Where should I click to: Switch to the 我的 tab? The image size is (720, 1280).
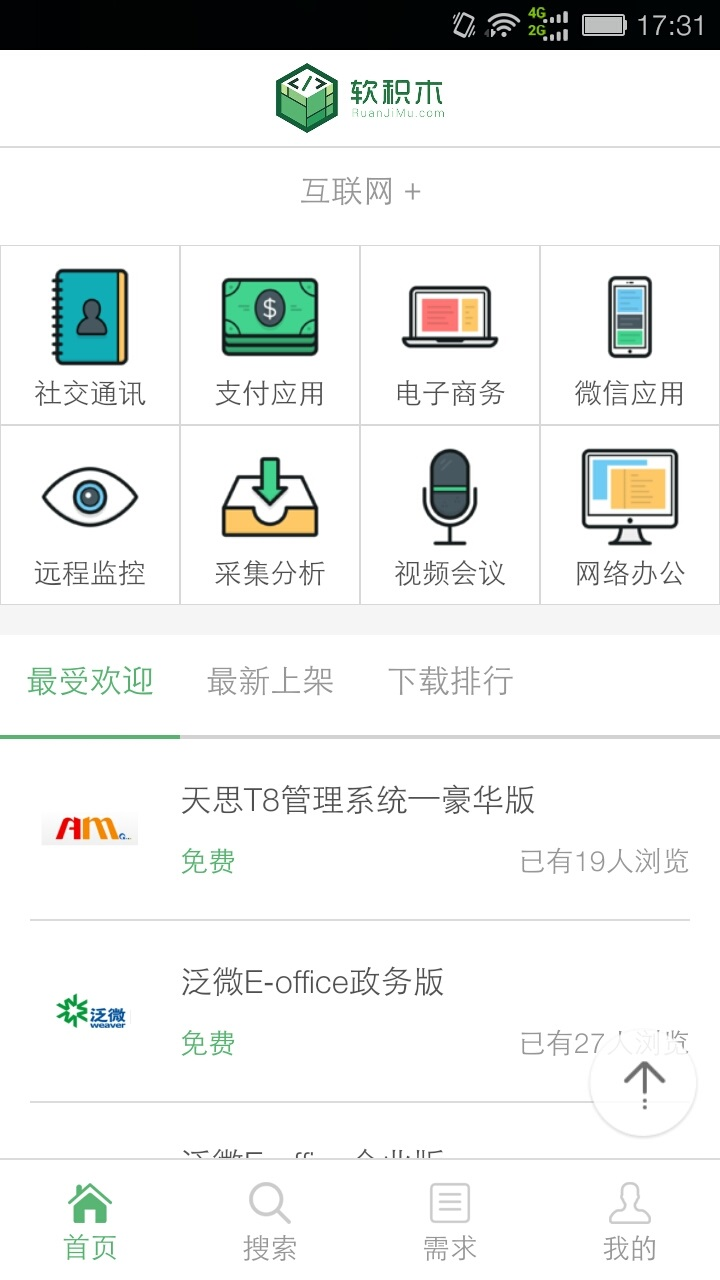[x=630, y=1220]
